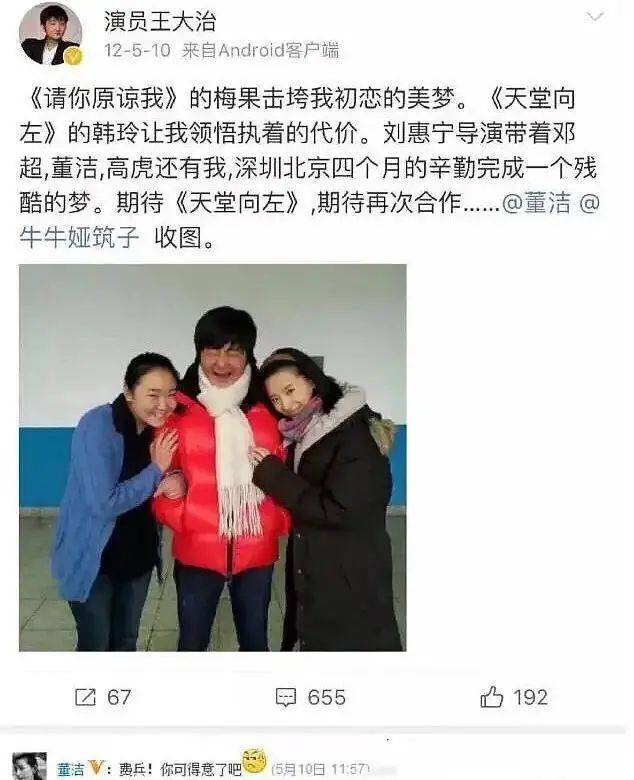The image size is (634, 780).
Task: Open the 演员王大治 username link
Action: [x=160, y=21]
